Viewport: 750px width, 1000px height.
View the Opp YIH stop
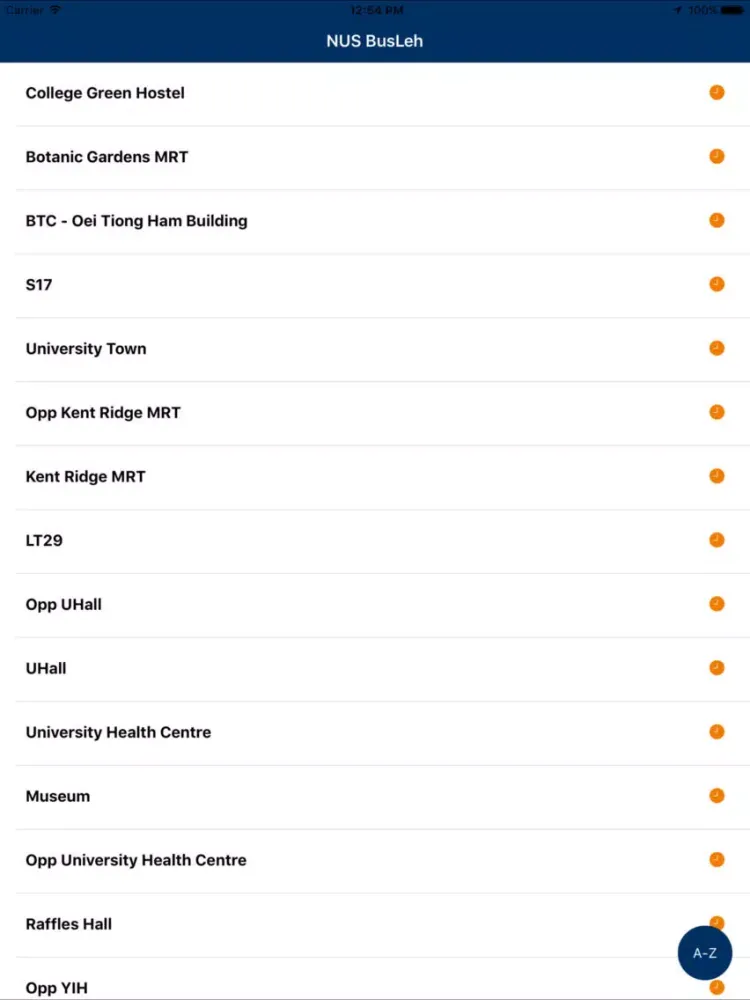click(x=57, y=988)
